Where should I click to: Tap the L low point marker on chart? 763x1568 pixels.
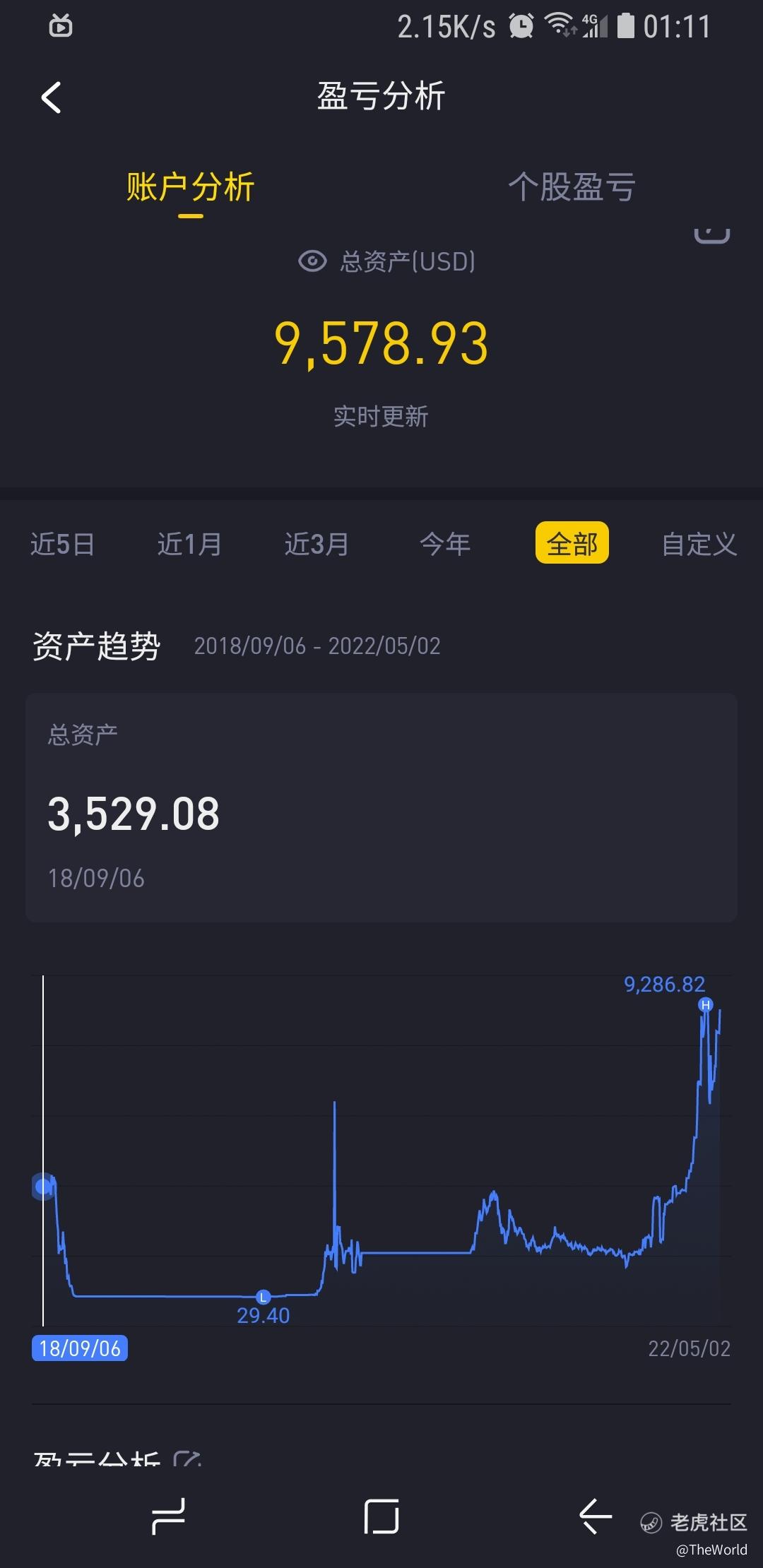[263, 1297]
